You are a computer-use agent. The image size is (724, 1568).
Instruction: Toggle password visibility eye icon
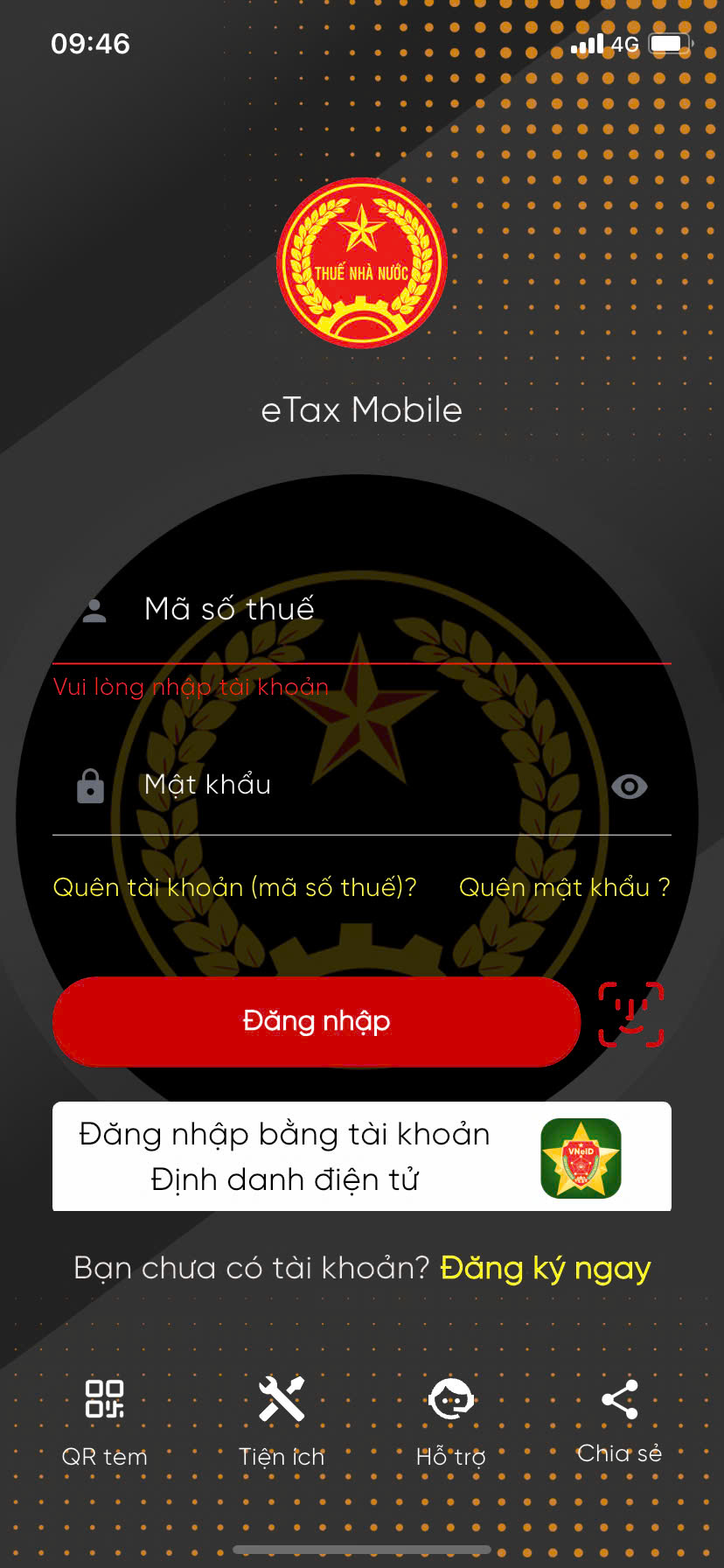tap(630, 787)
